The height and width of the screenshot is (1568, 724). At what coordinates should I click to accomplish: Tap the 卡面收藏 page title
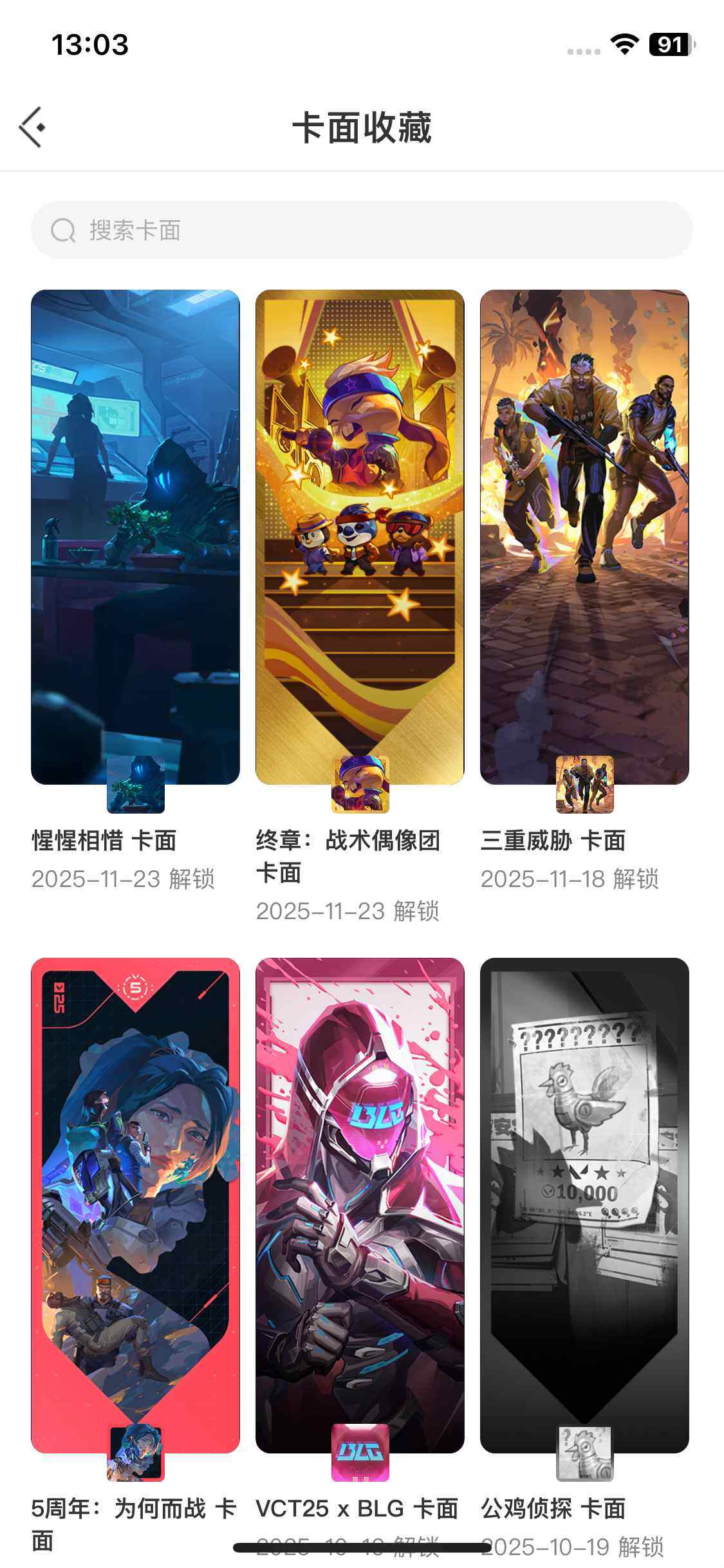362,127
